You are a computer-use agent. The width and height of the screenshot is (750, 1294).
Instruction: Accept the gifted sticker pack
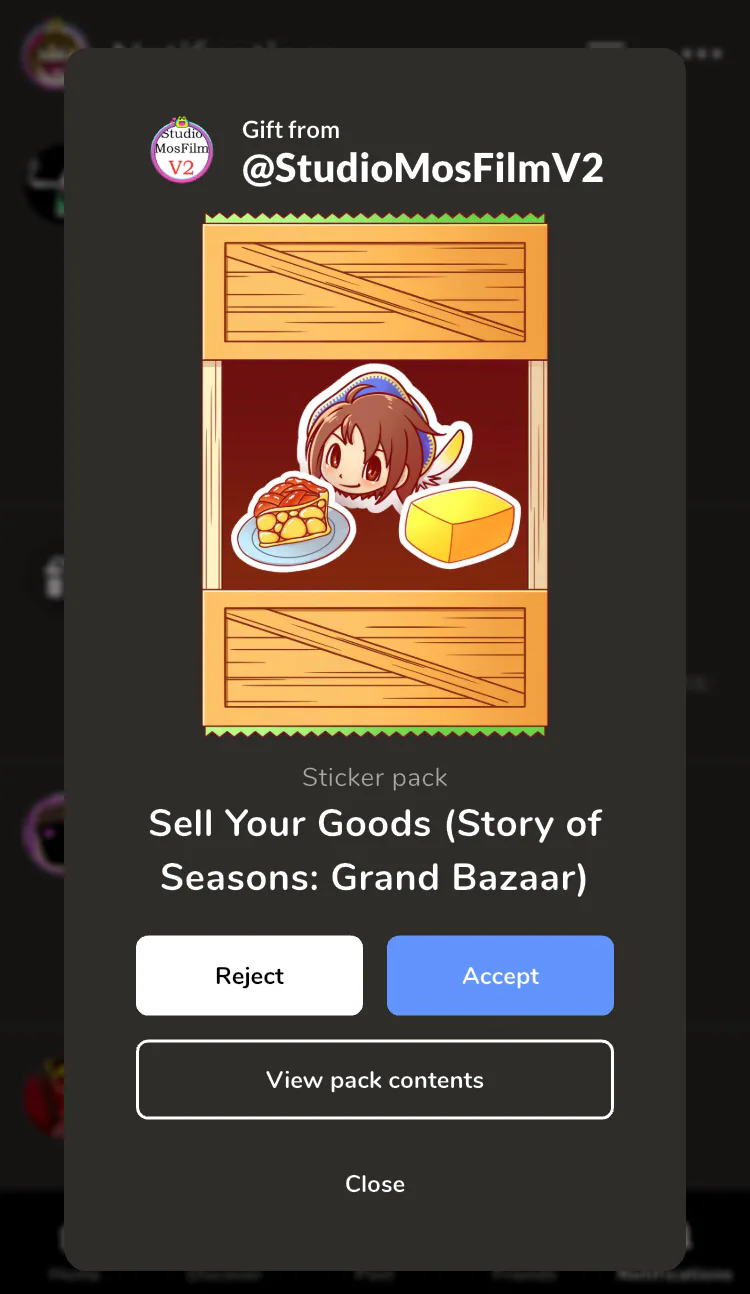click(500, 976)
